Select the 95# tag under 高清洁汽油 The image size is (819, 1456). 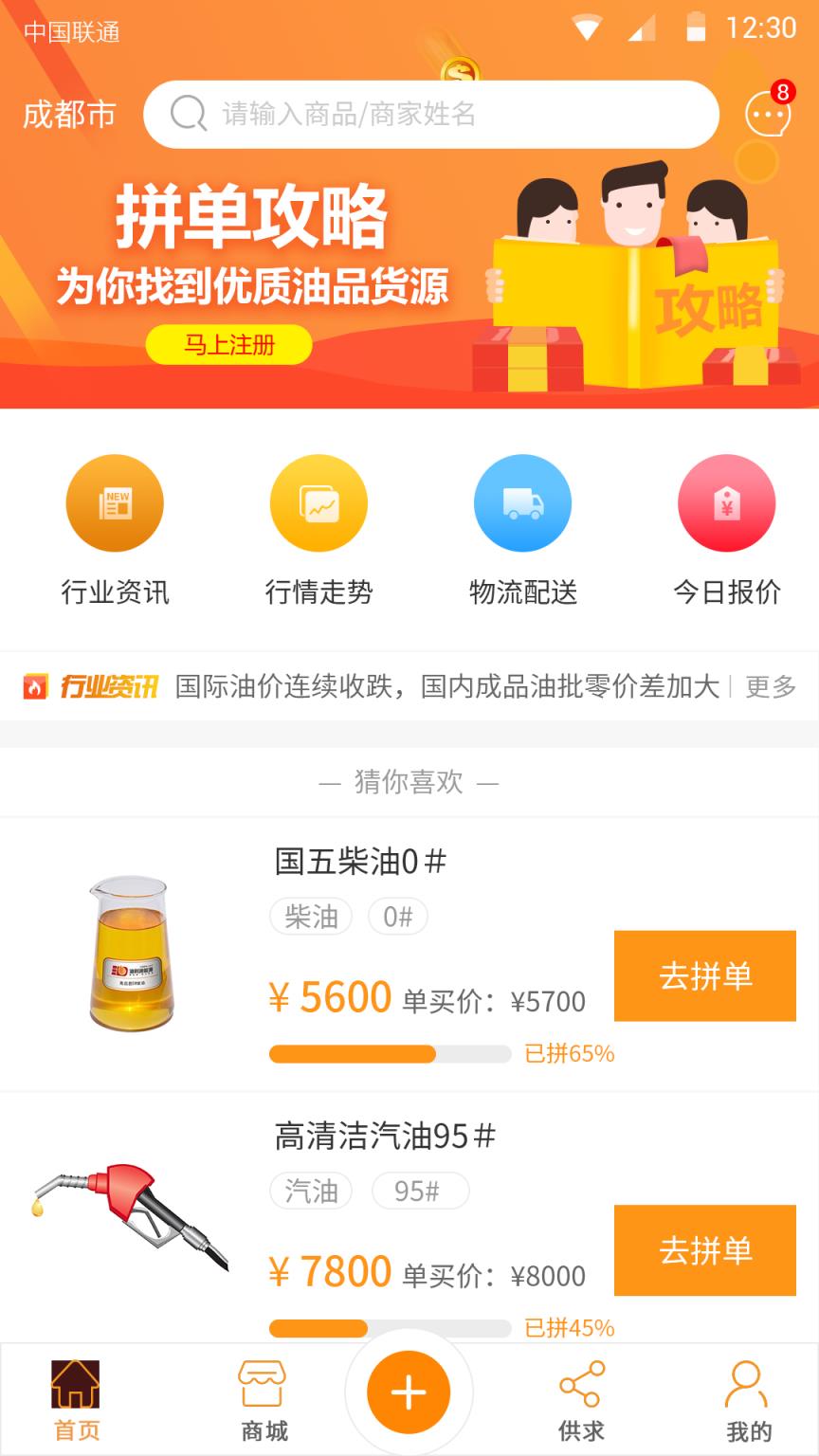click(420, 1192)
